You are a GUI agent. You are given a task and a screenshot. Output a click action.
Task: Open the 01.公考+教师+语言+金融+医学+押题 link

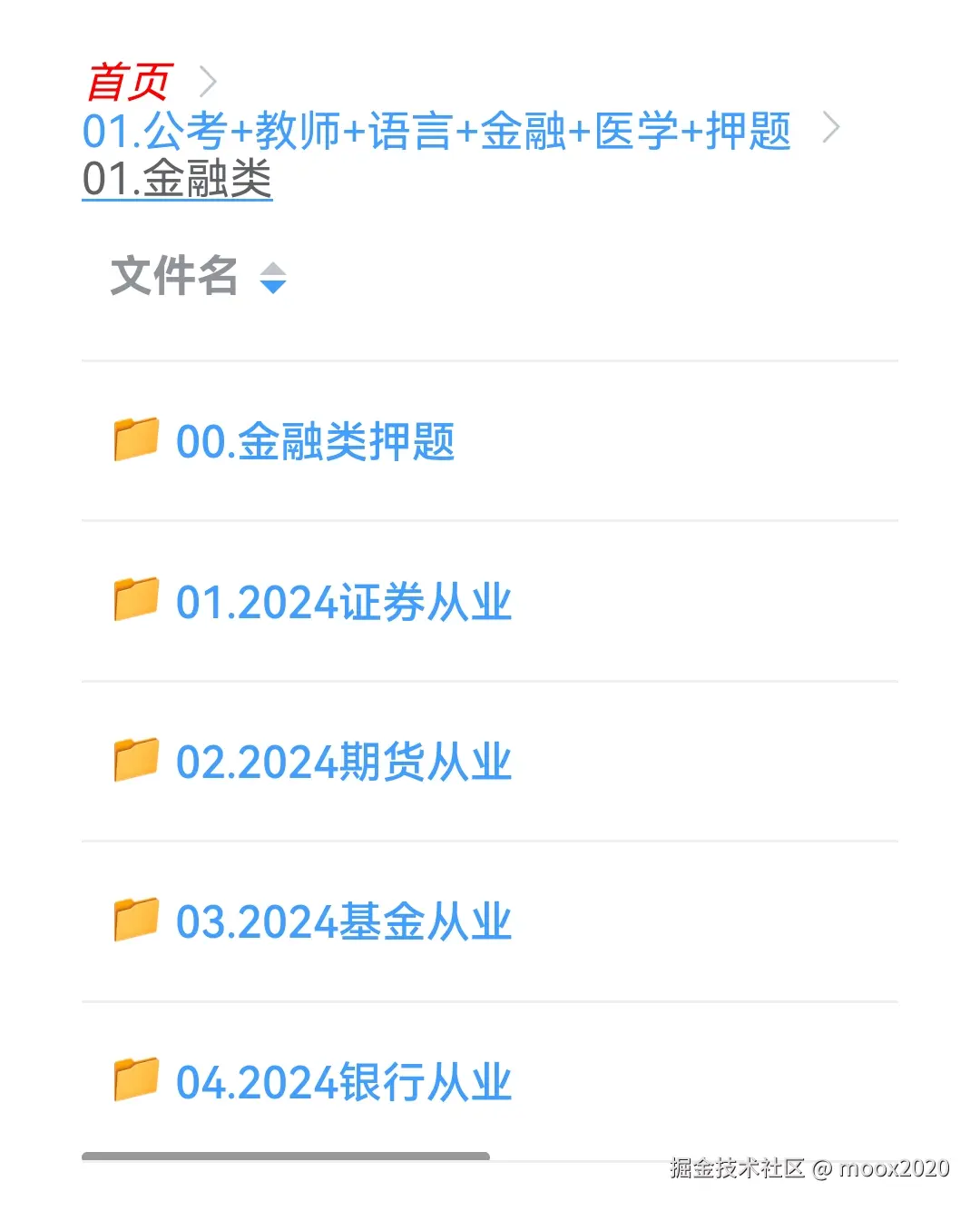(436, 130)
